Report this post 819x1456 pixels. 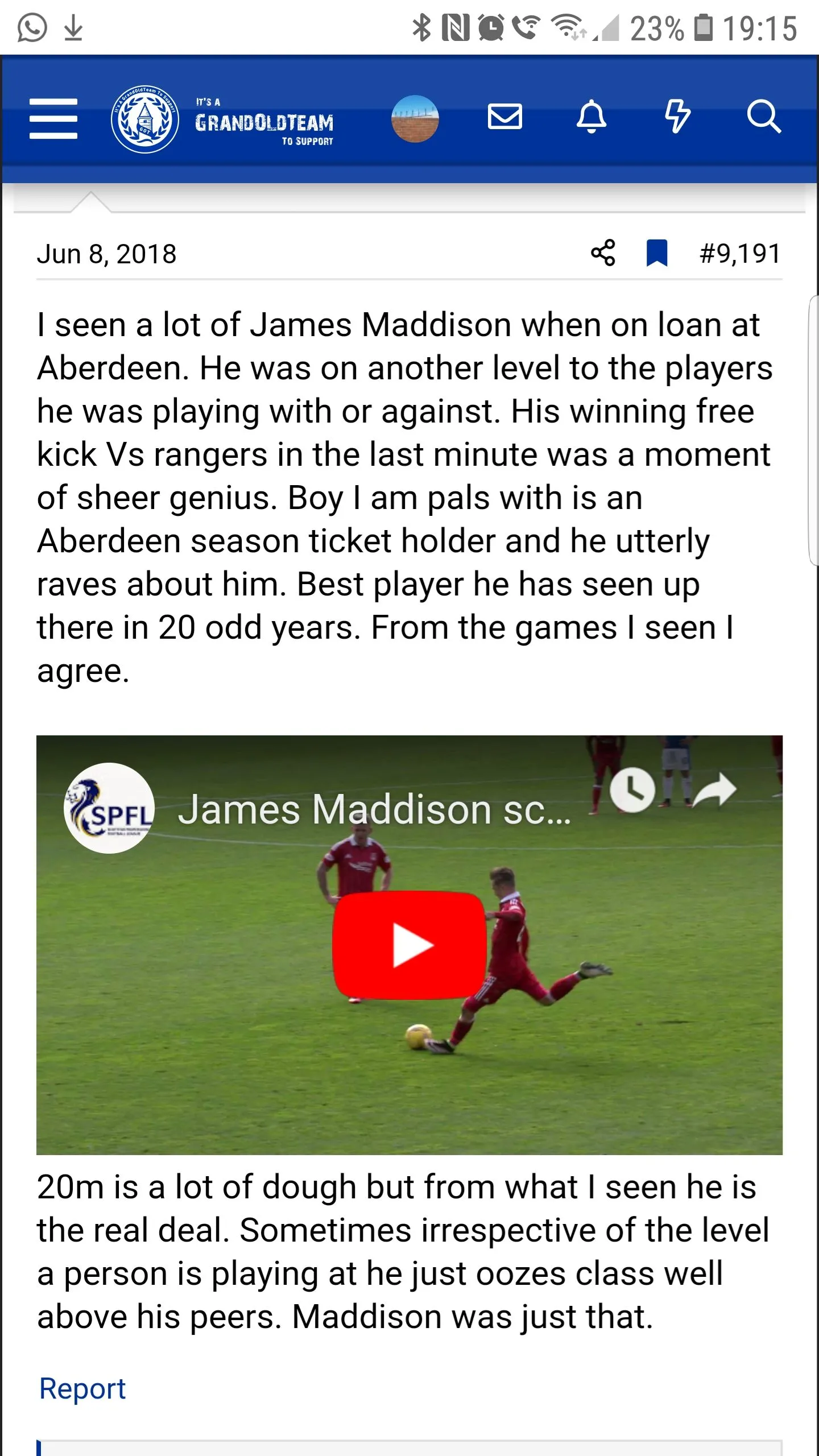(82, 1389)
